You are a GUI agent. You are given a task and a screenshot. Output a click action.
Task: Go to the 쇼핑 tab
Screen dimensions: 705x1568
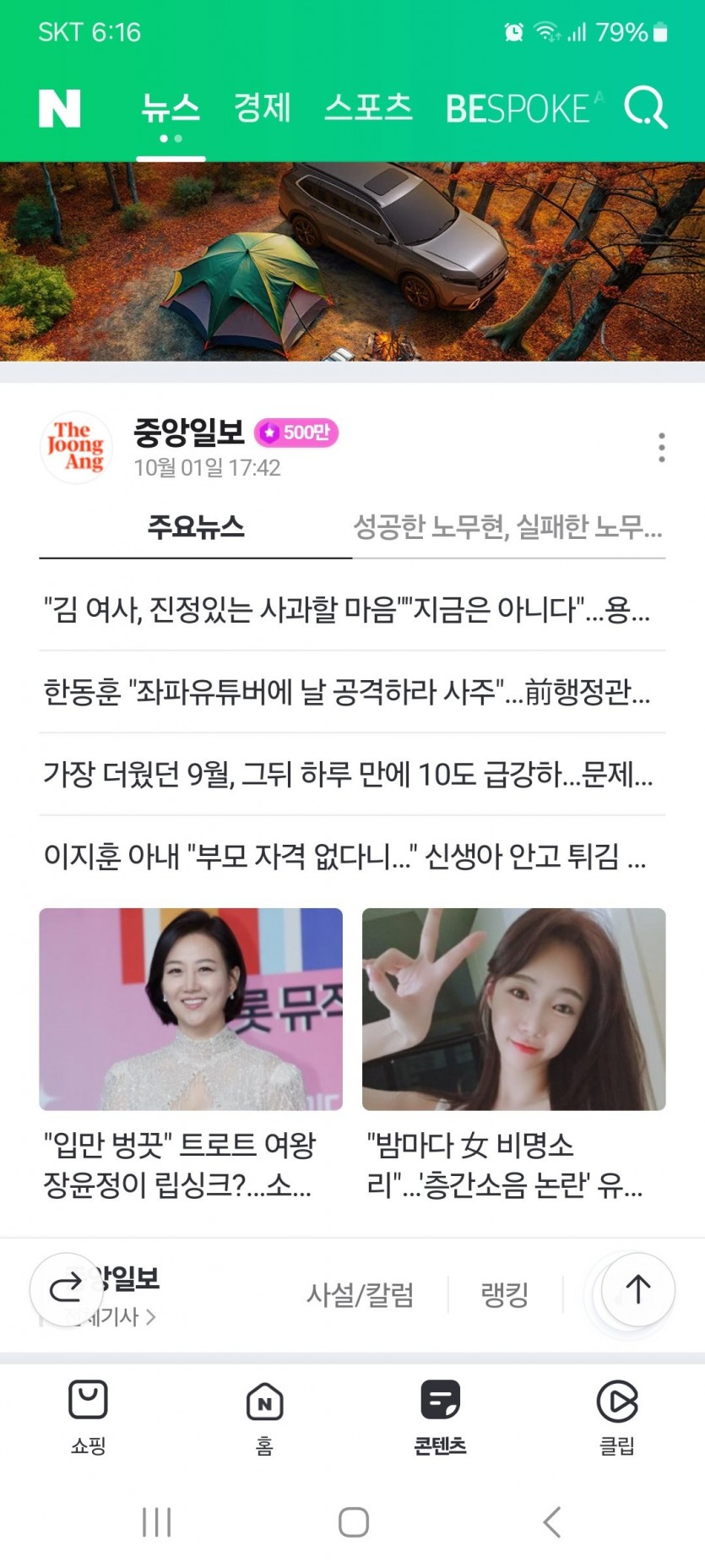pos(88,1415)
